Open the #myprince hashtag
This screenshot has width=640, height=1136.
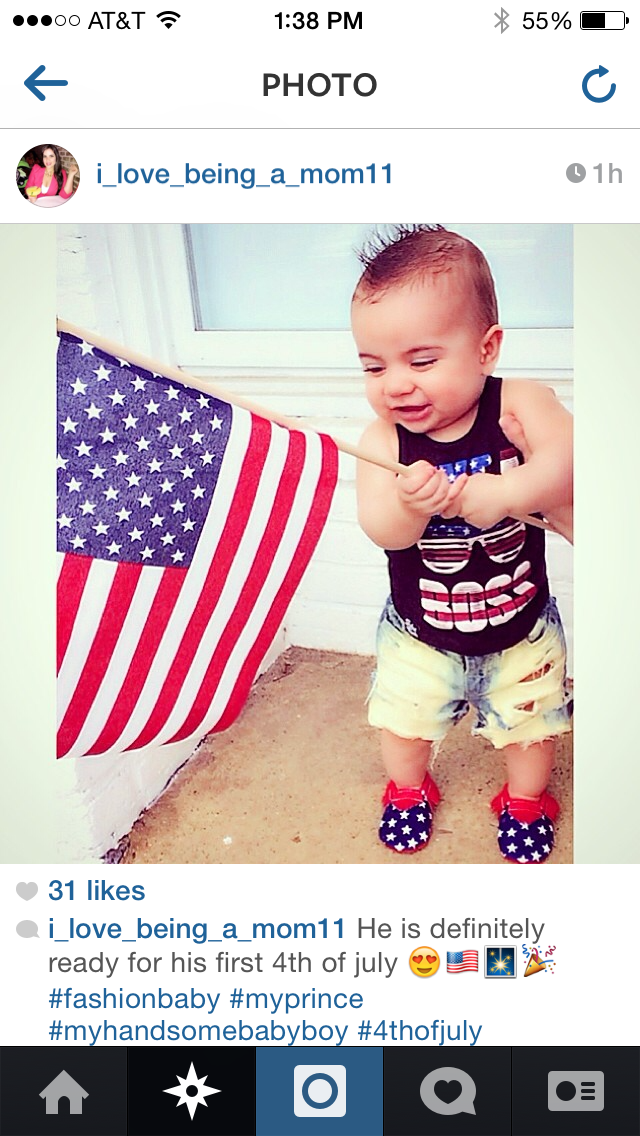tap(296, 998)
